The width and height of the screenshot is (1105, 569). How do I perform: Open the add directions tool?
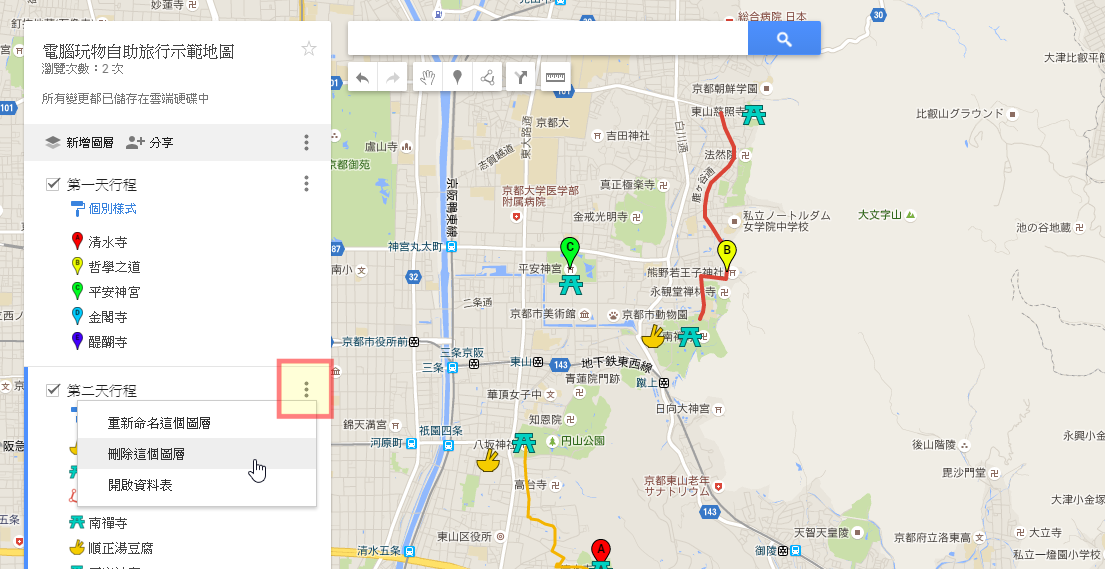point(520,77)
